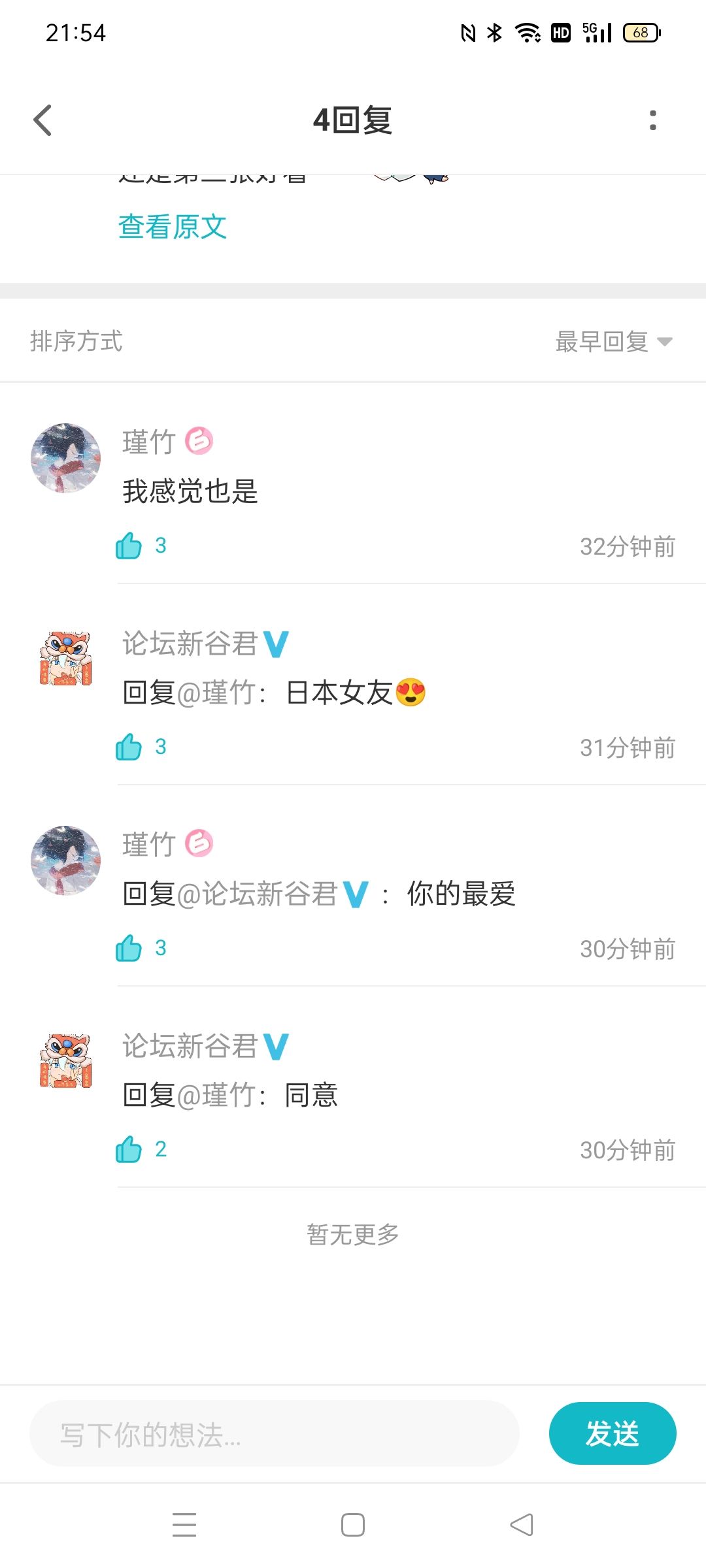Like the reply 同意

coord(129,1149)
